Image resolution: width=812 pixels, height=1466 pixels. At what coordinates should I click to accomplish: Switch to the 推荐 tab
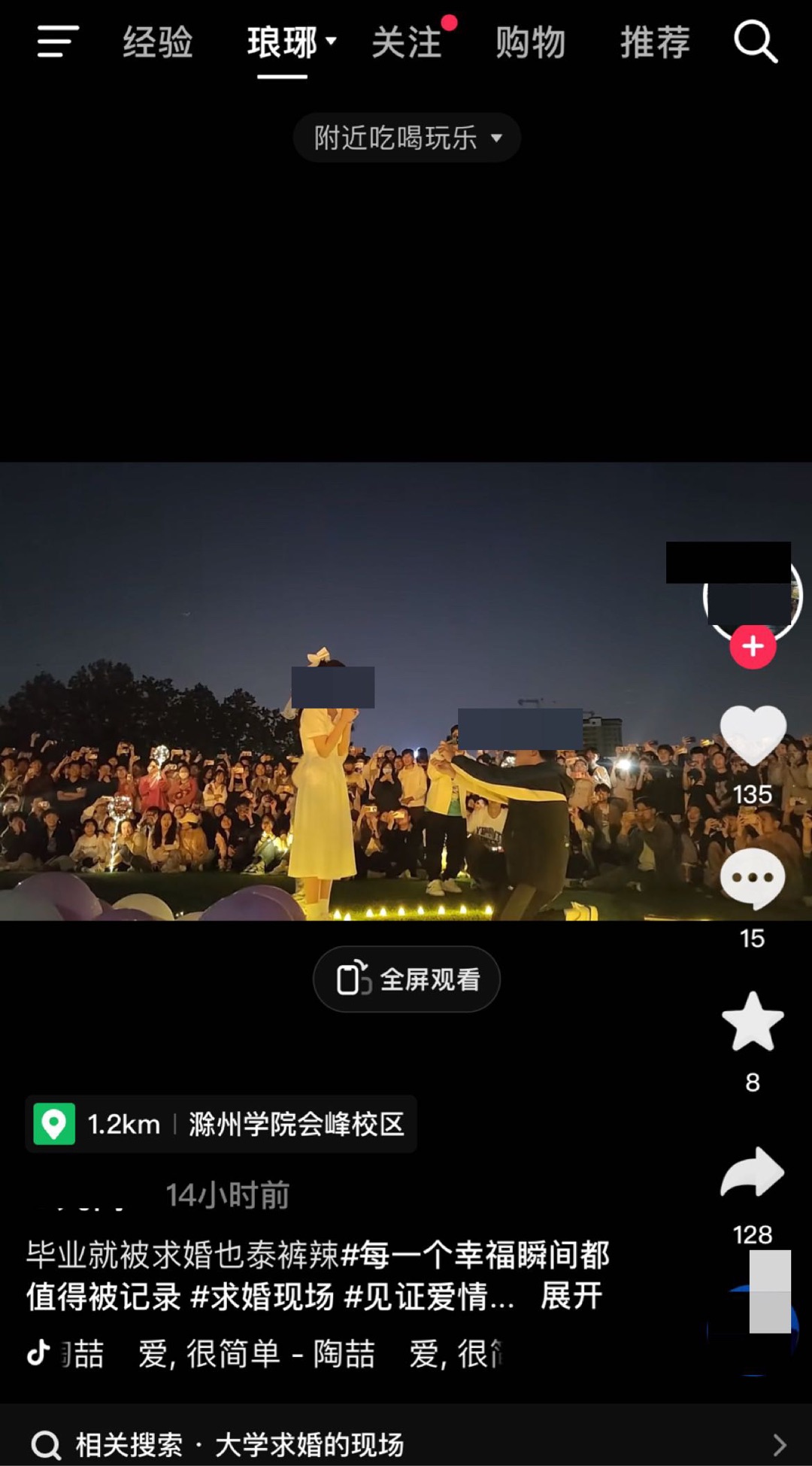655,42
